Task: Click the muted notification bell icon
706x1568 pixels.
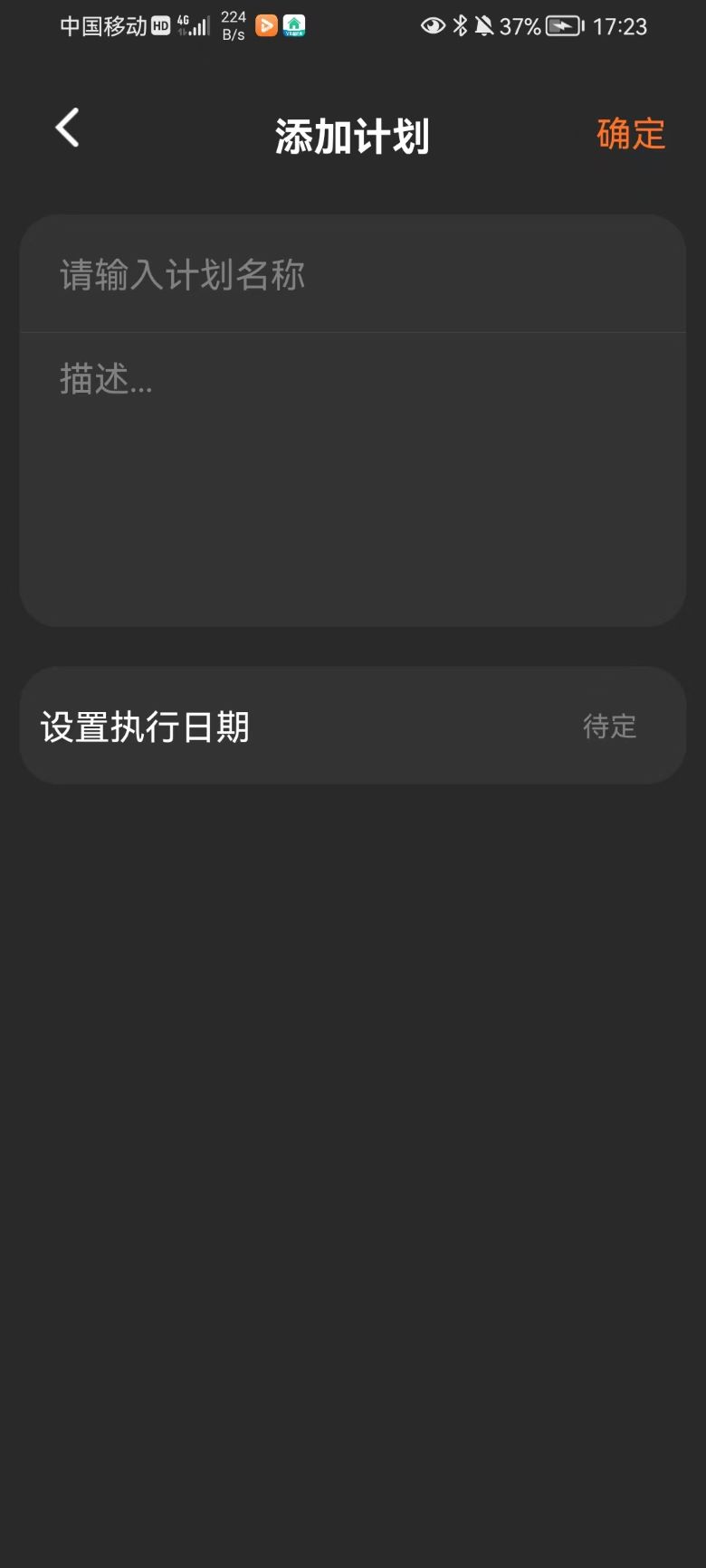Action: (x=484, y=26)
